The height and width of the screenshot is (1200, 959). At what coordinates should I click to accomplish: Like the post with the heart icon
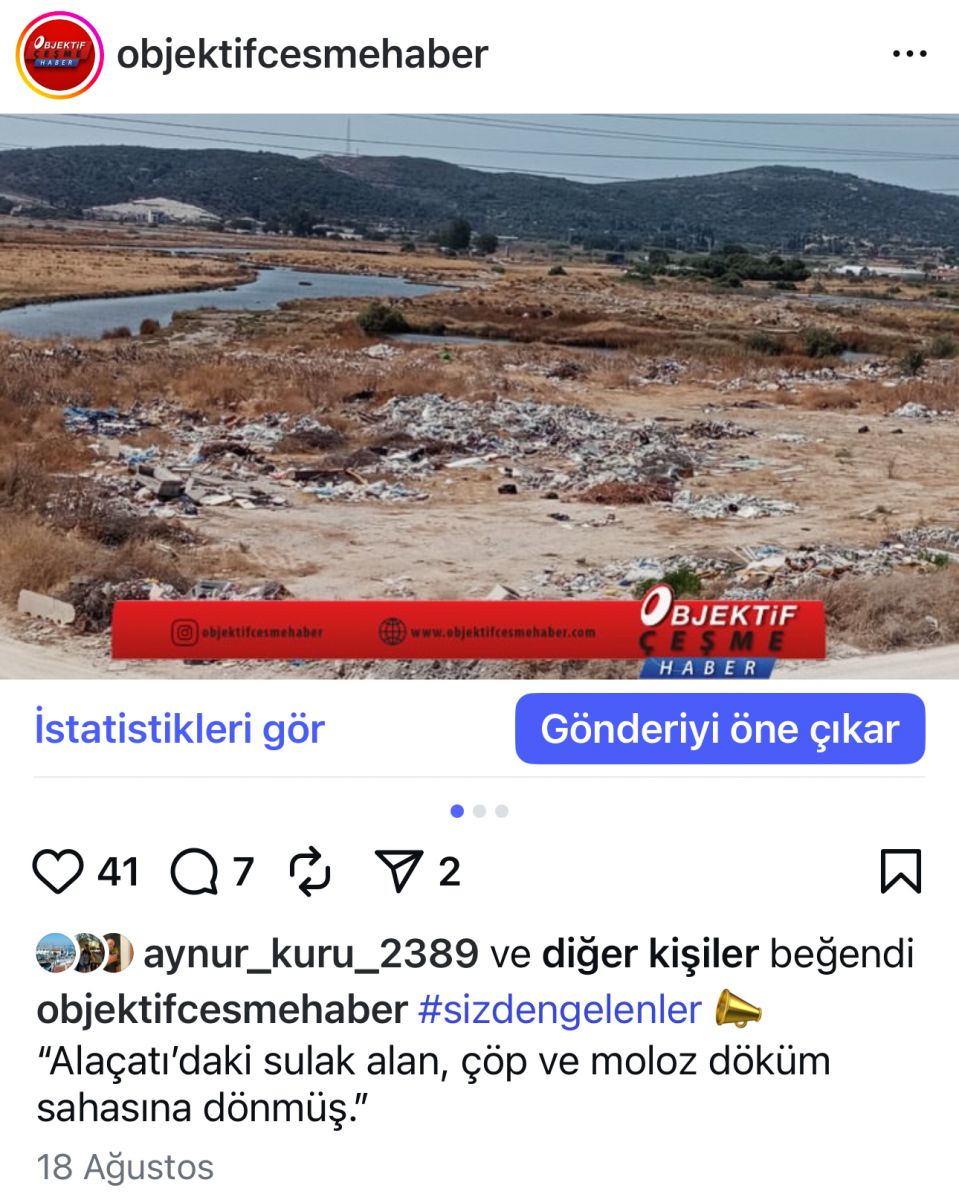click(58, 872)
